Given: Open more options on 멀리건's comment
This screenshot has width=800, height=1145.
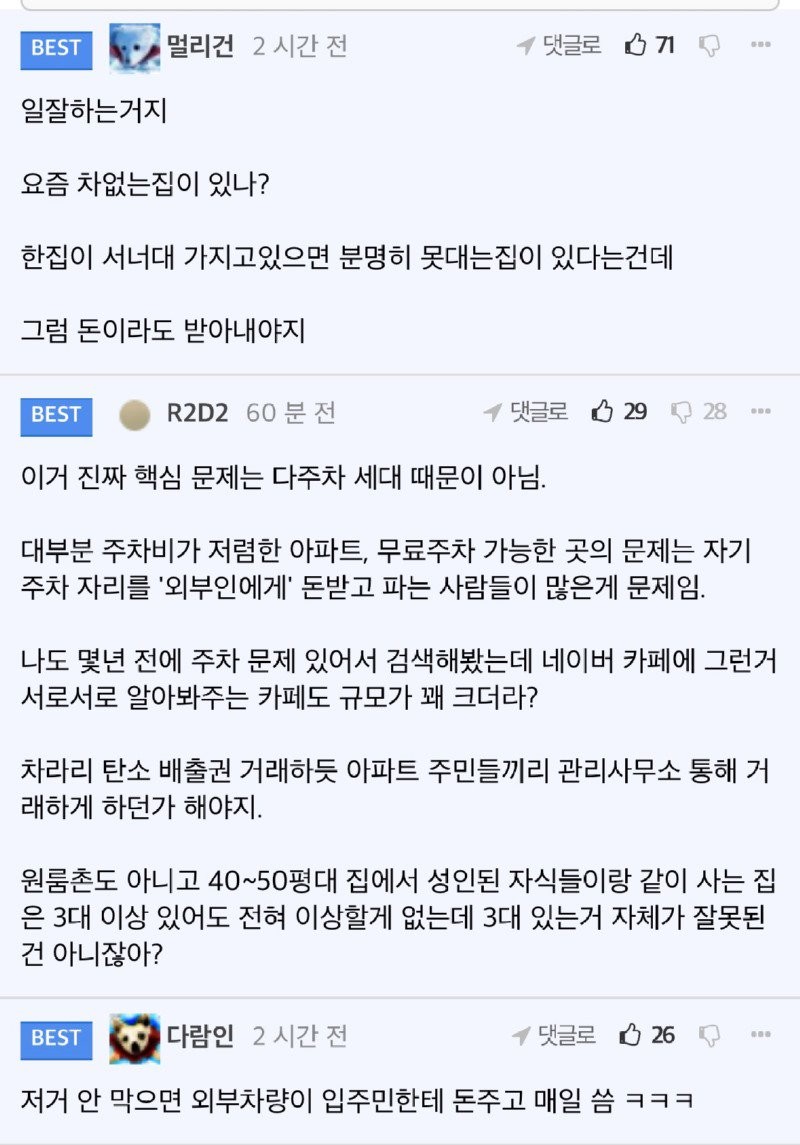Looking at the screenshot, I should (761, 45).
